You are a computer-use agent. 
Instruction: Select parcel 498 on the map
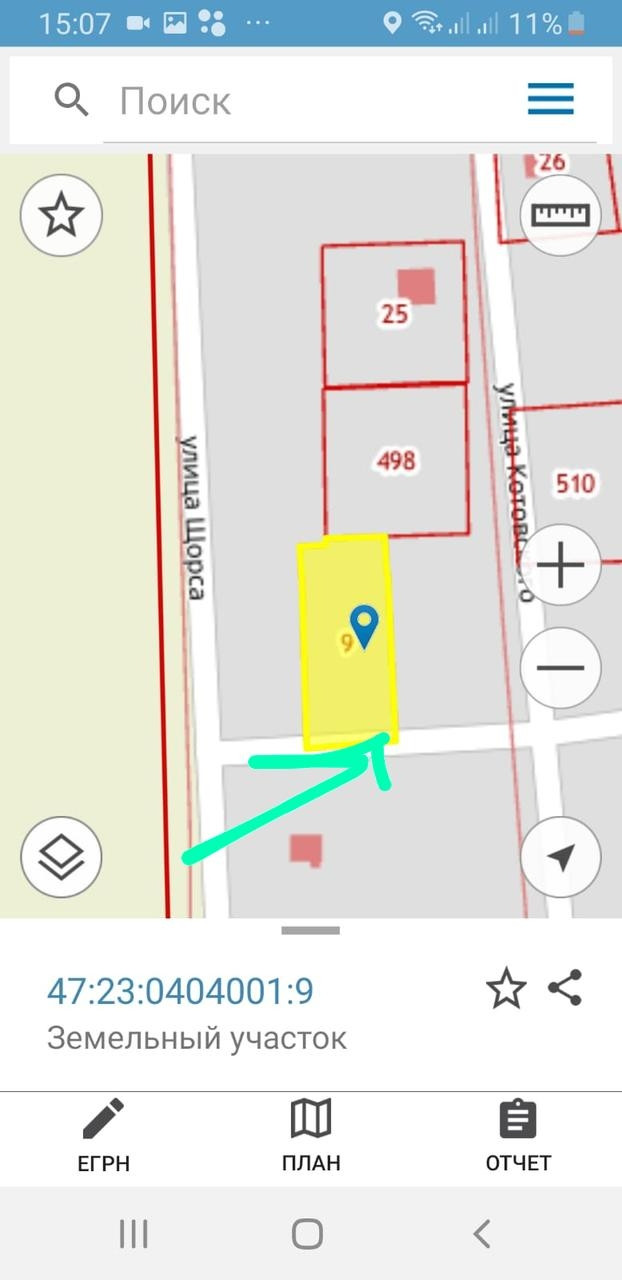[x=396, y=461]
